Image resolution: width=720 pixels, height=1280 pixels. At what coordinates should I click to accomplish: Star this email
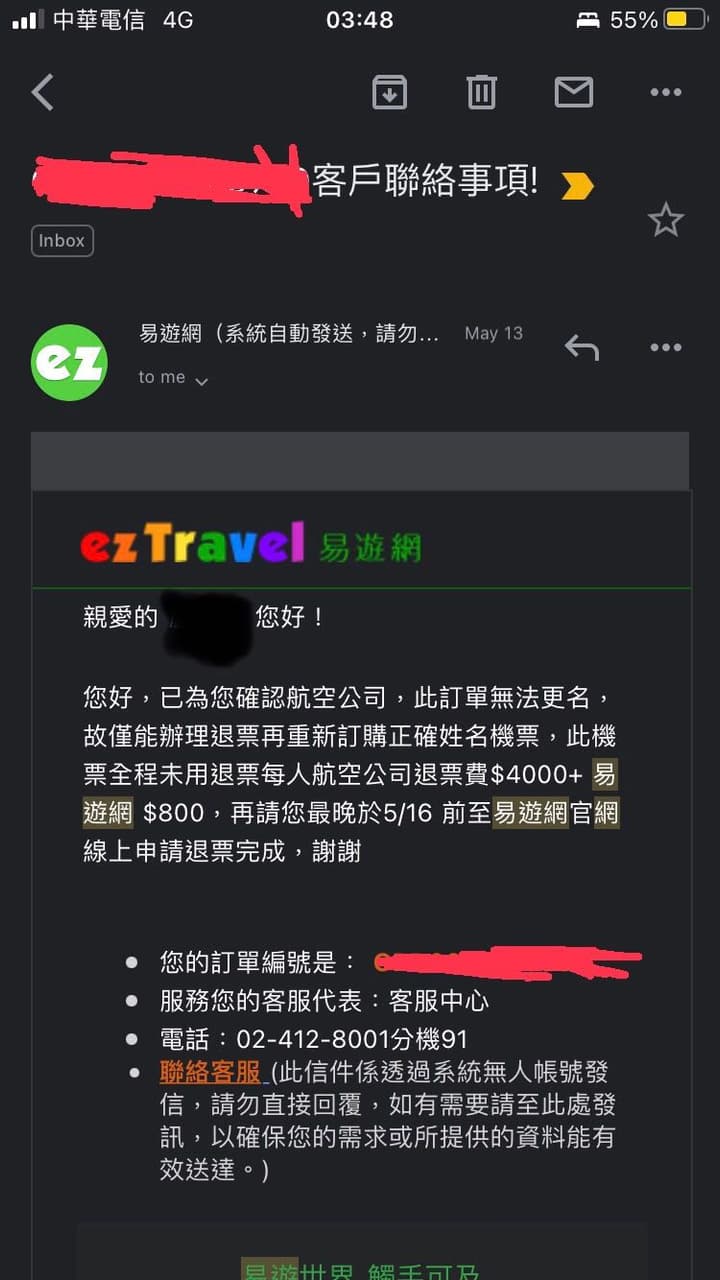pos(665,219)
